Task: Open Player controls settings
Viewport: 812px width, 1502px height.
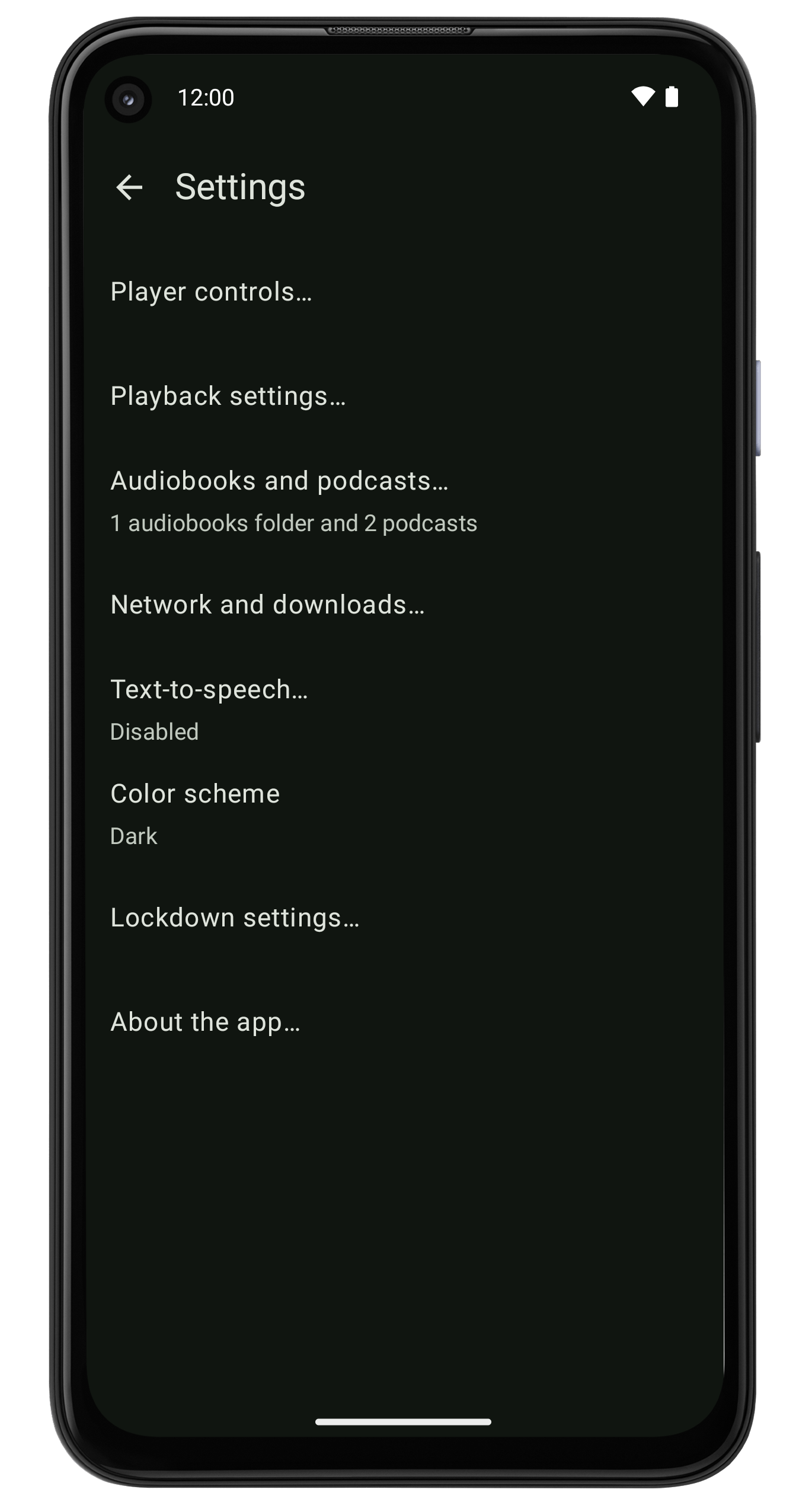Action: coord(211,292)
